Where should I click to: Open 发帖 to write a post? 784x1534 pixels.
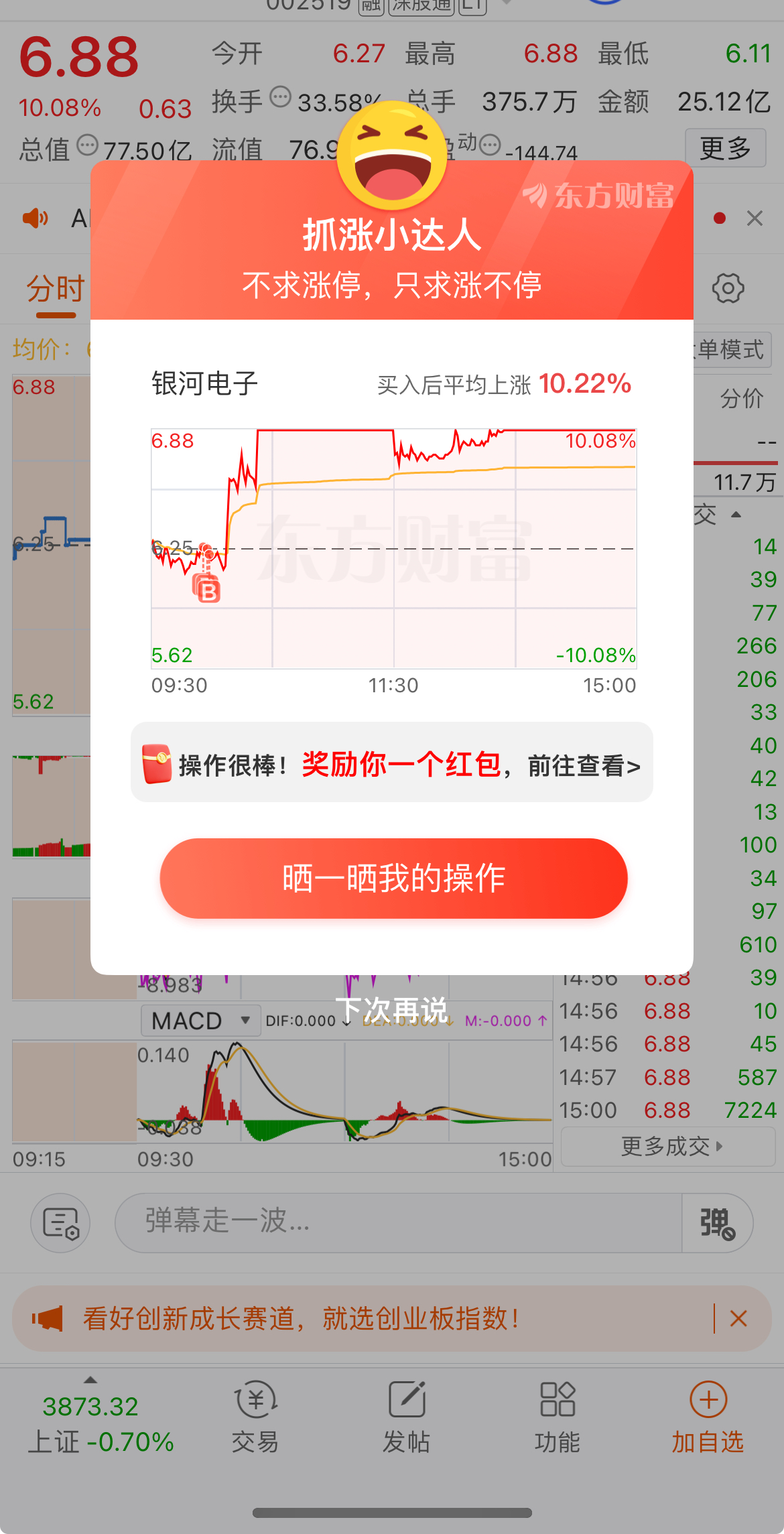point(406,1417)
